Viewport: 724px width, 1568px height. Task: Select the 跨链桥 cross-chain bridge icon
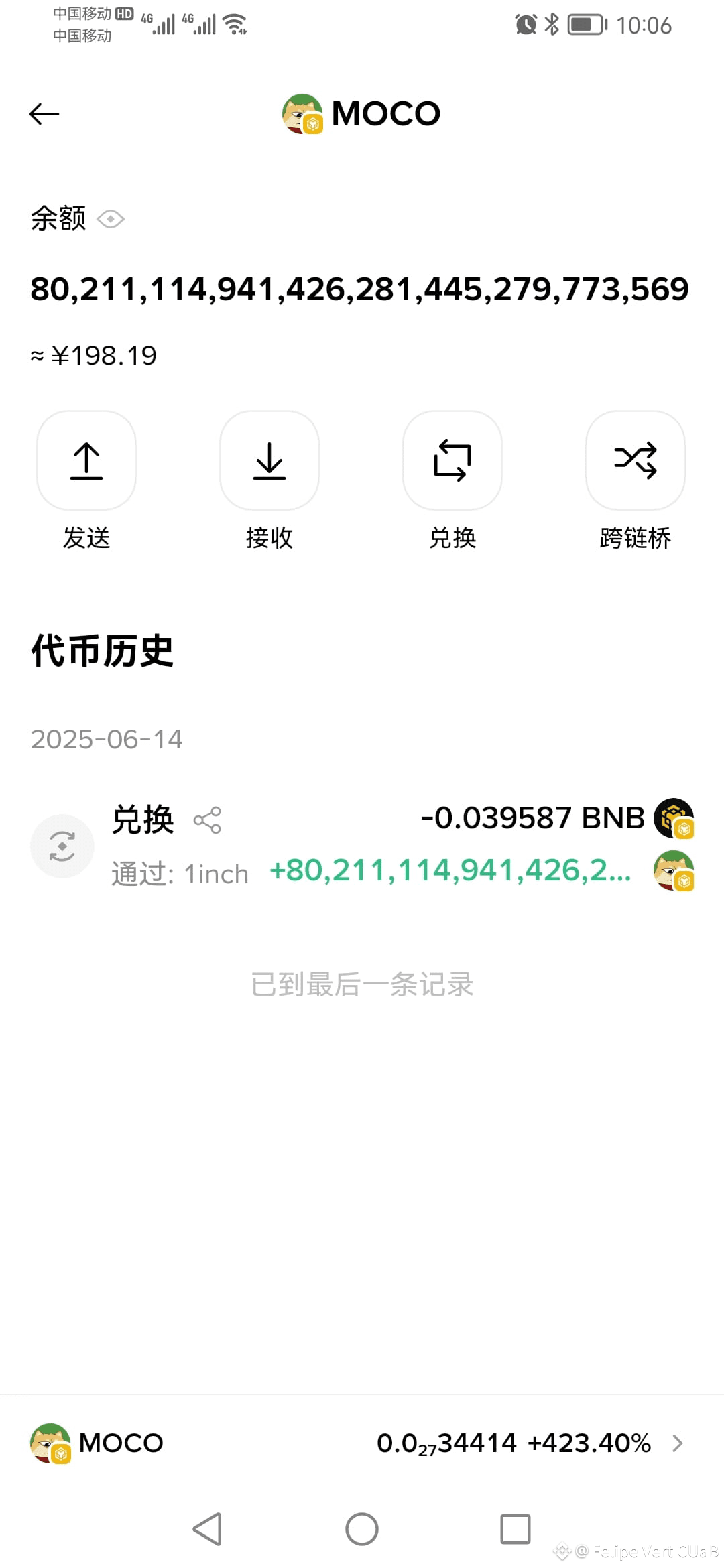tap(635, 461)
